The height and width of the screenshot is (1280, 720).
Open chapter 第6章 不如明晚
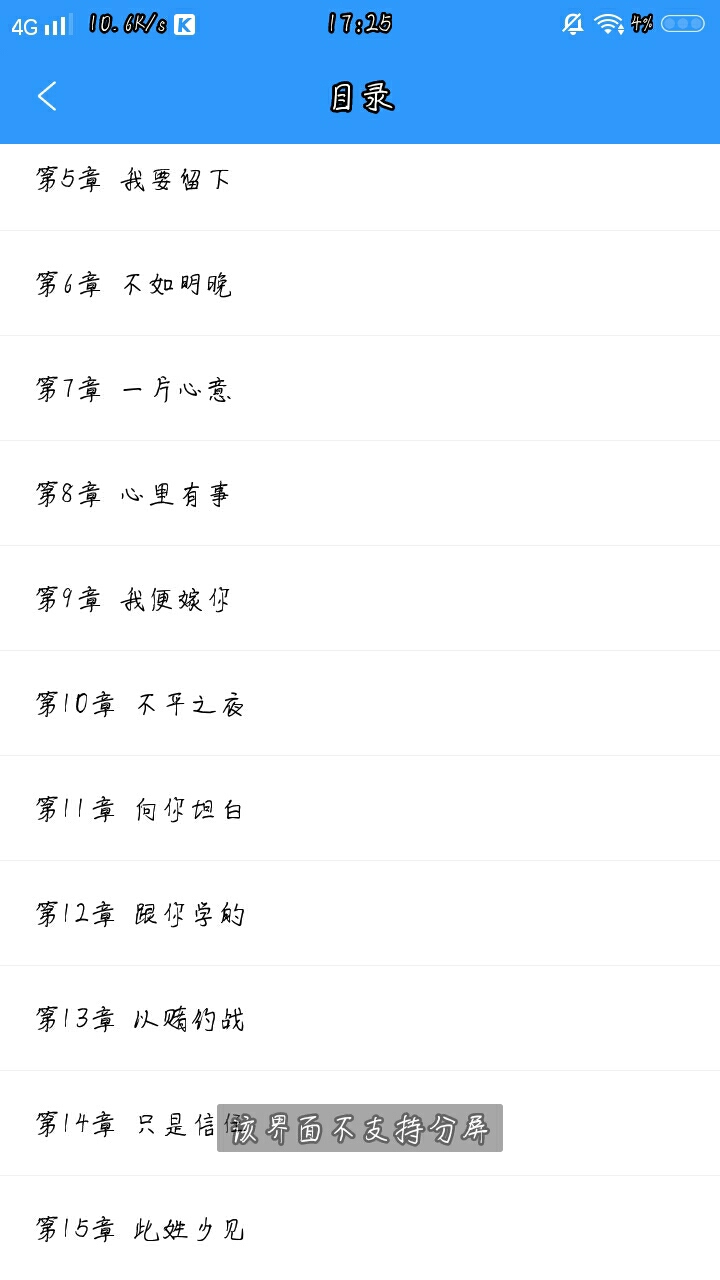[x=360, y=284]
